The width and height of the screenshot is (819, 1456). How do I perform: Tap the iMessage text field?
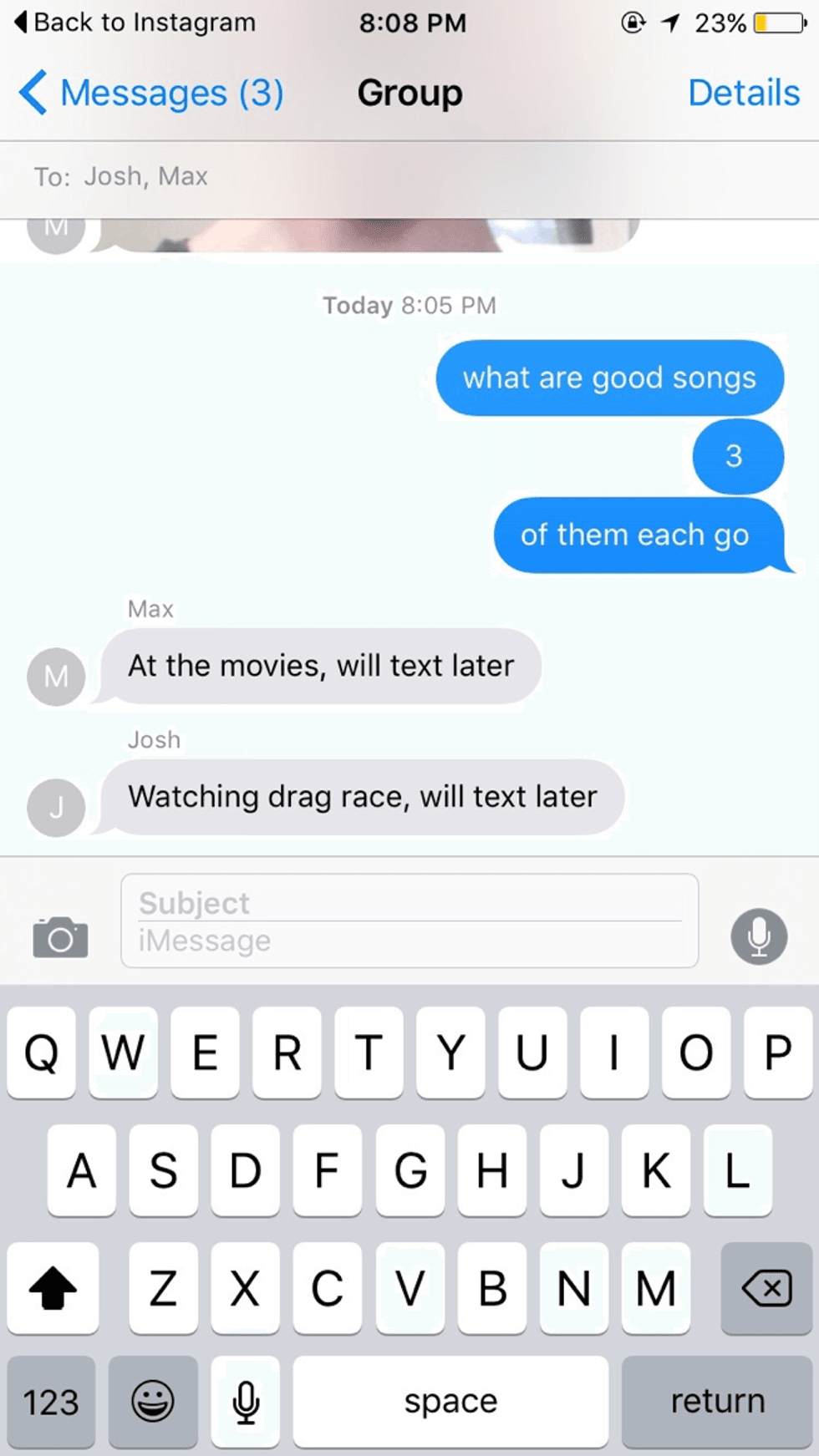point(409,942)
